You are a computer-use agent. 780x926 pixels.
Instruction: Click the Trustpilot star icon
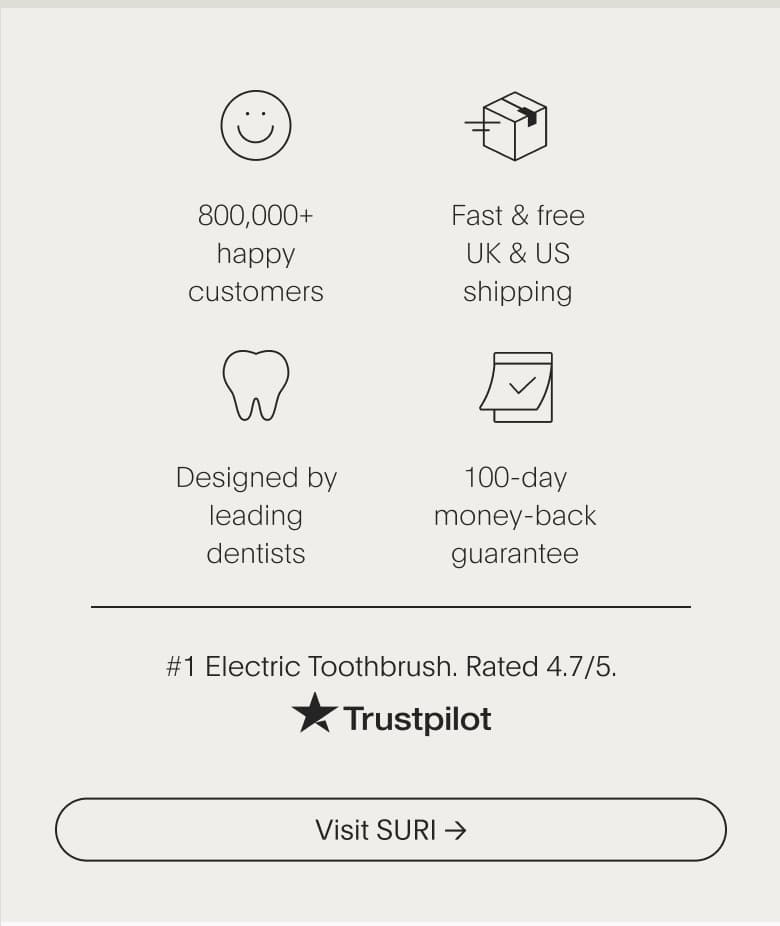(315, 714)
